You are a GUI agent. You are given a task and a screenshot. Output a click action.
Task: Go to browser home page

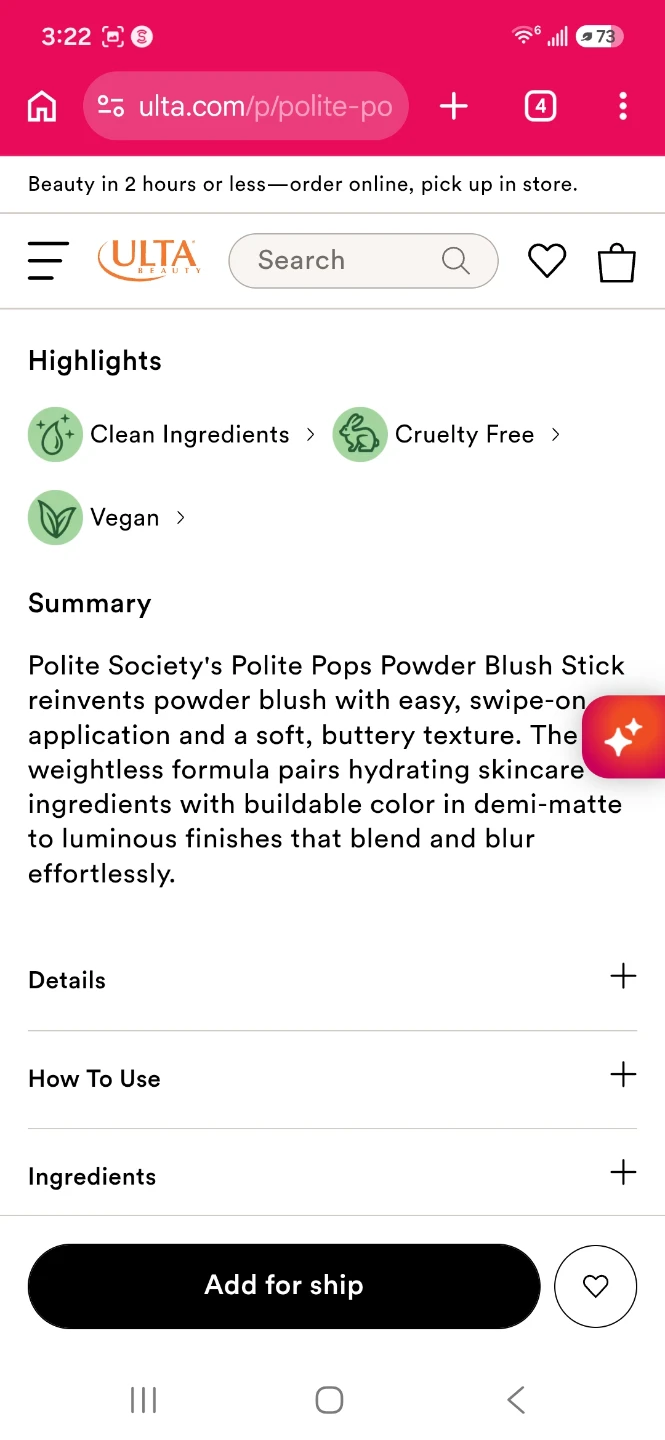click(x=42, y=106)
